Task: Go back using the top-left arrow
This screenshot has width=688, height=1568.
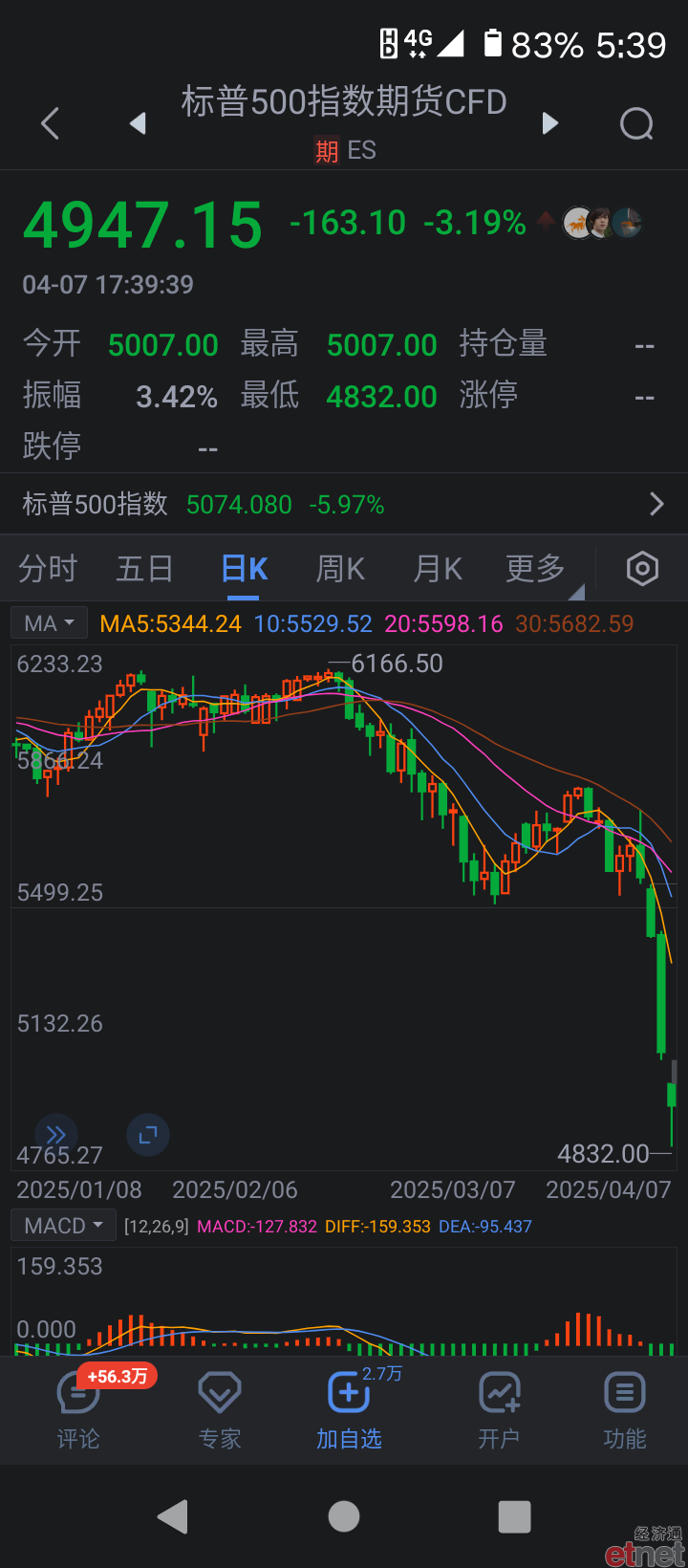Action: tap(51, 123)
